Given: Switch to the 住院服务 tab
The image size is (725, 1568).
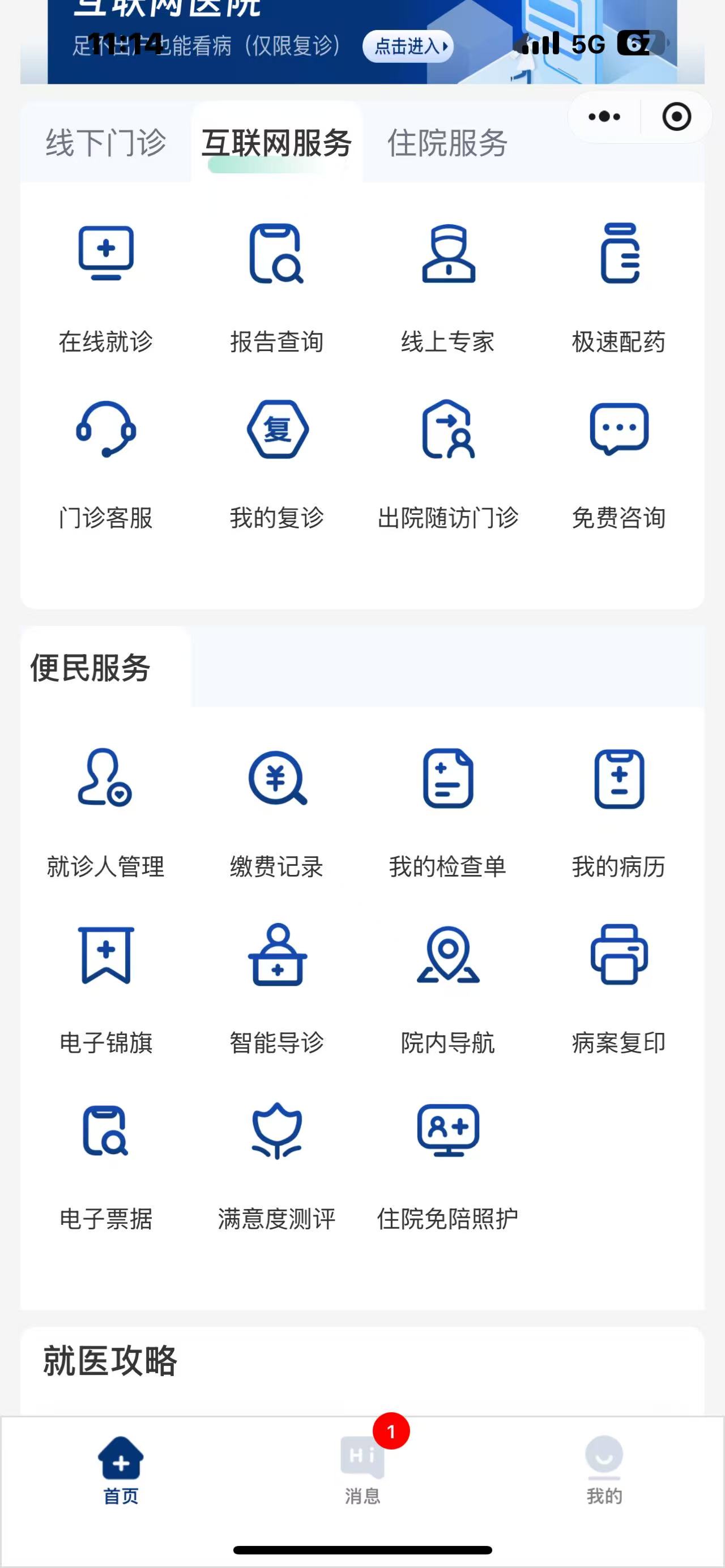Looking at the screenshot, I should tap(447, 143).
